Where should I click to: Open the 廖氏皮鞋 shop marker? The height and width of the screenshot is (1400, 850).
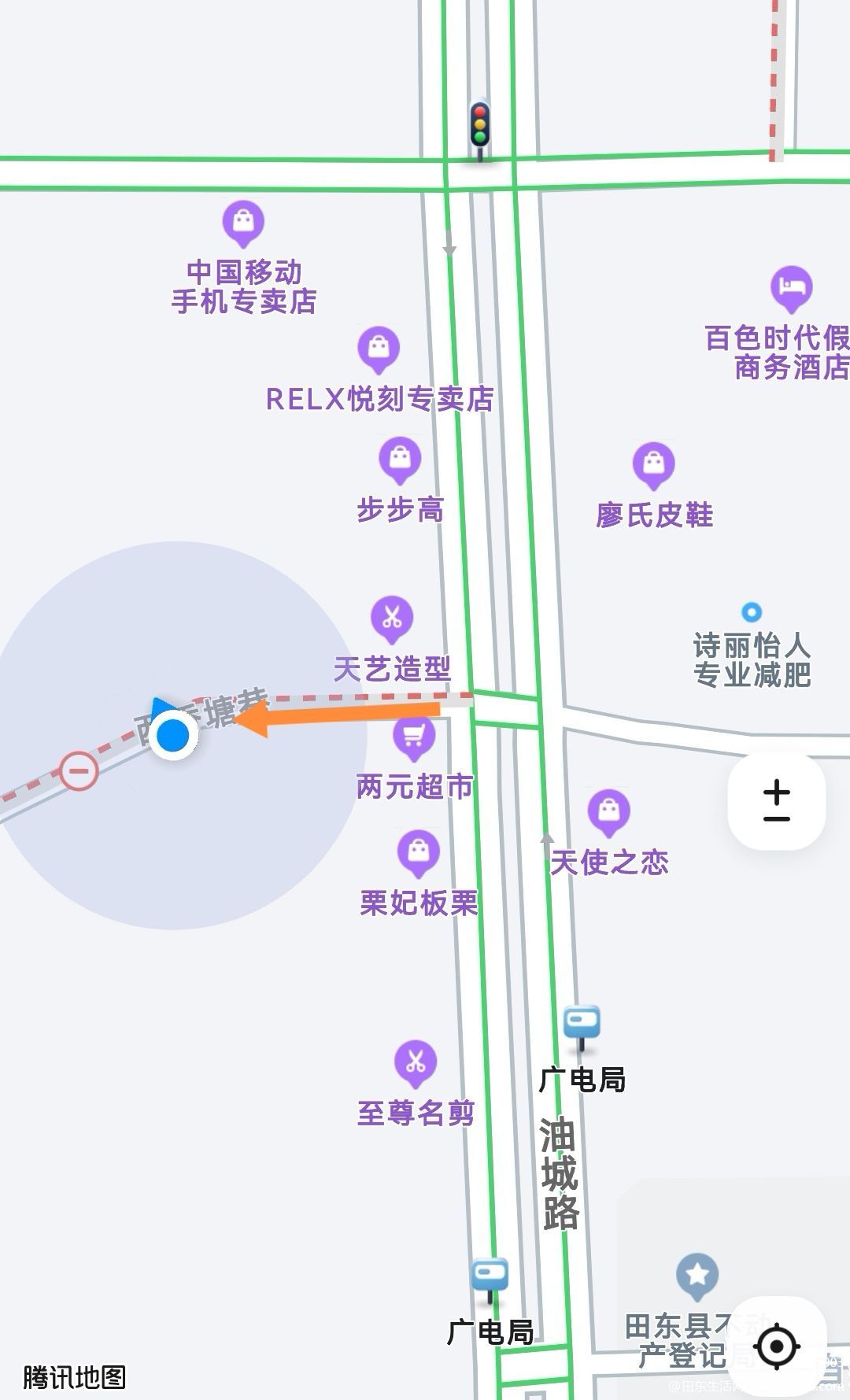[654, 465]
